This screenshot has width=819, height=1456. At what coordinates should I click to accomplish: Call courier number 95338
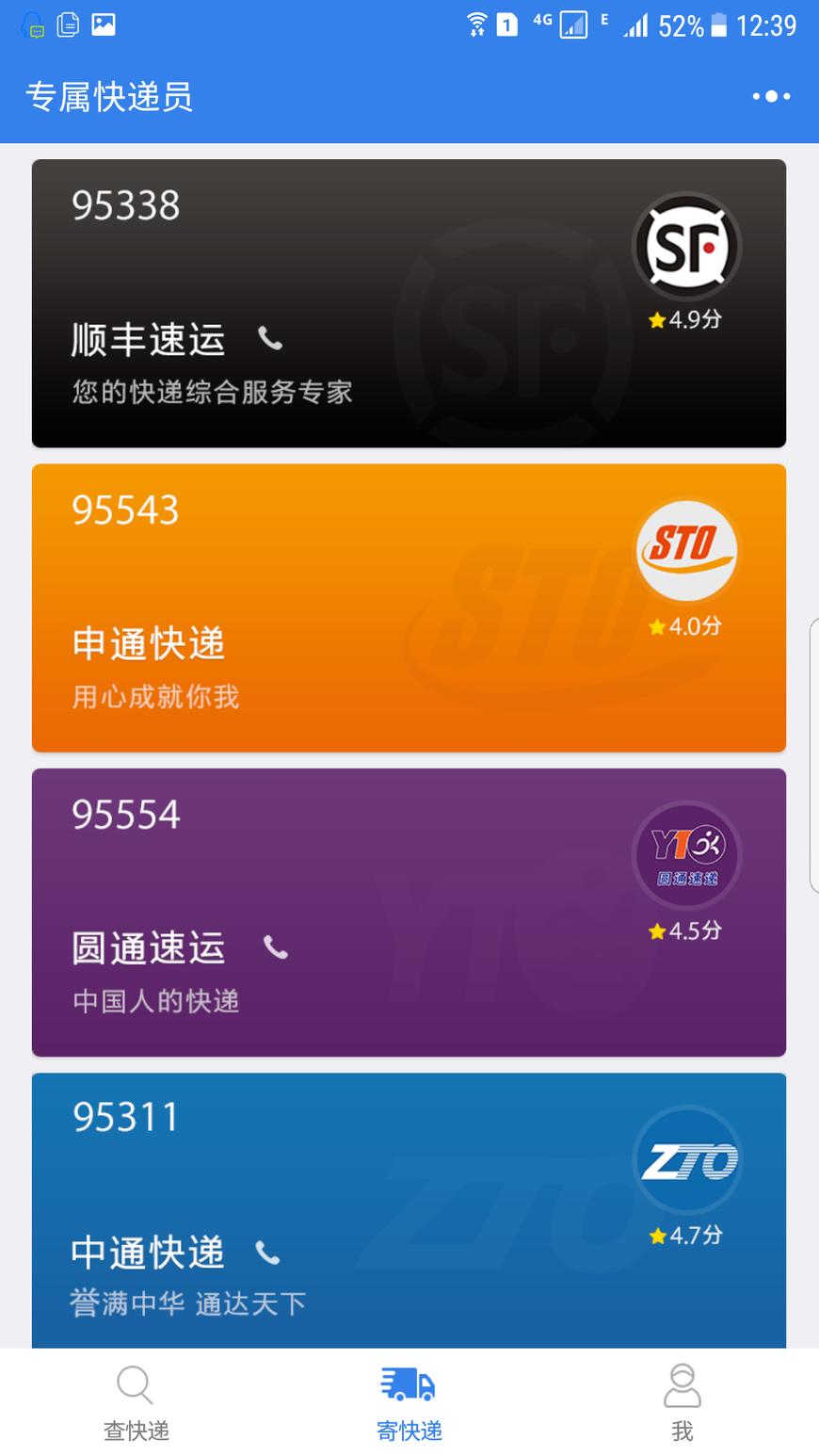pos(125,207)
